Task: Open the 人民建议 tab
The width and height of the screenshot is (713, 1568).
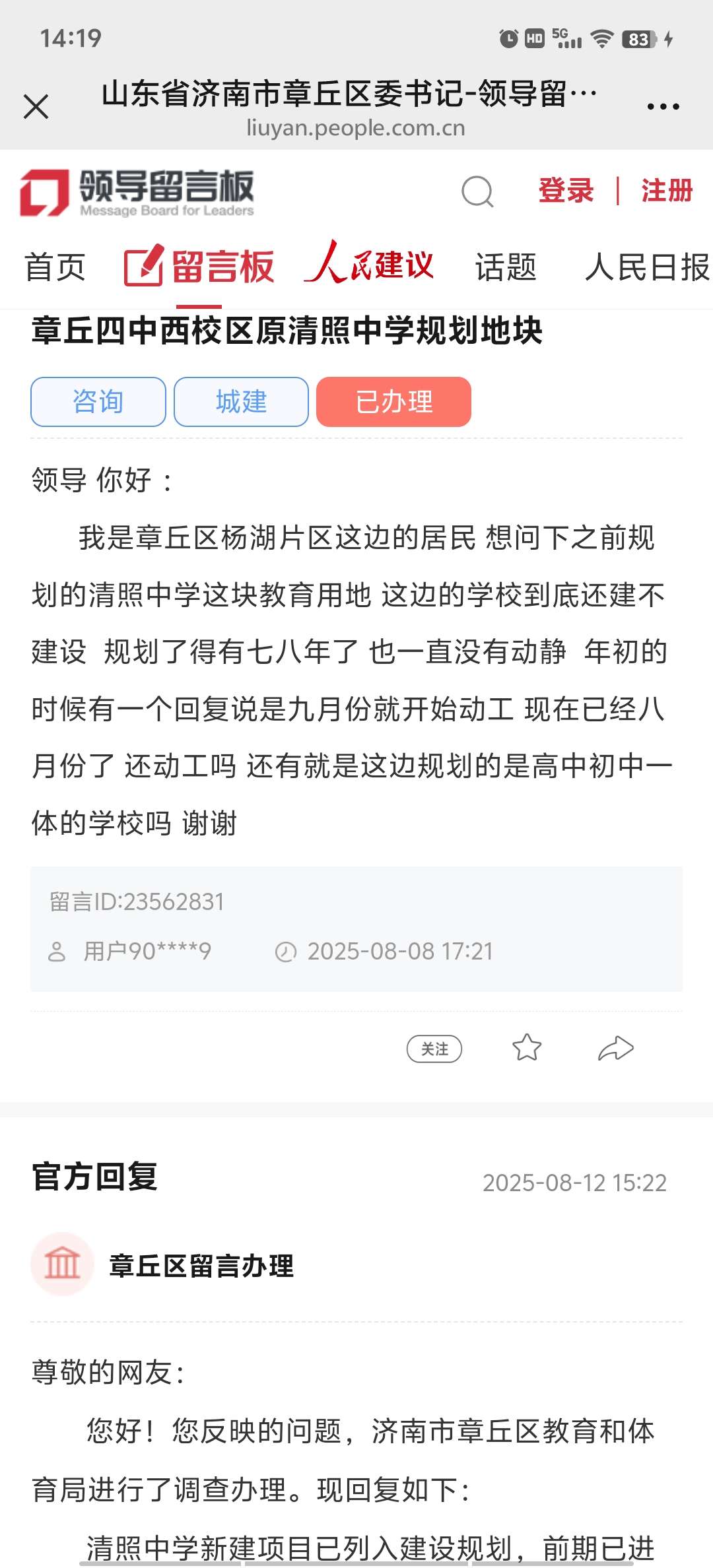Action: click(x=369, y=265)
